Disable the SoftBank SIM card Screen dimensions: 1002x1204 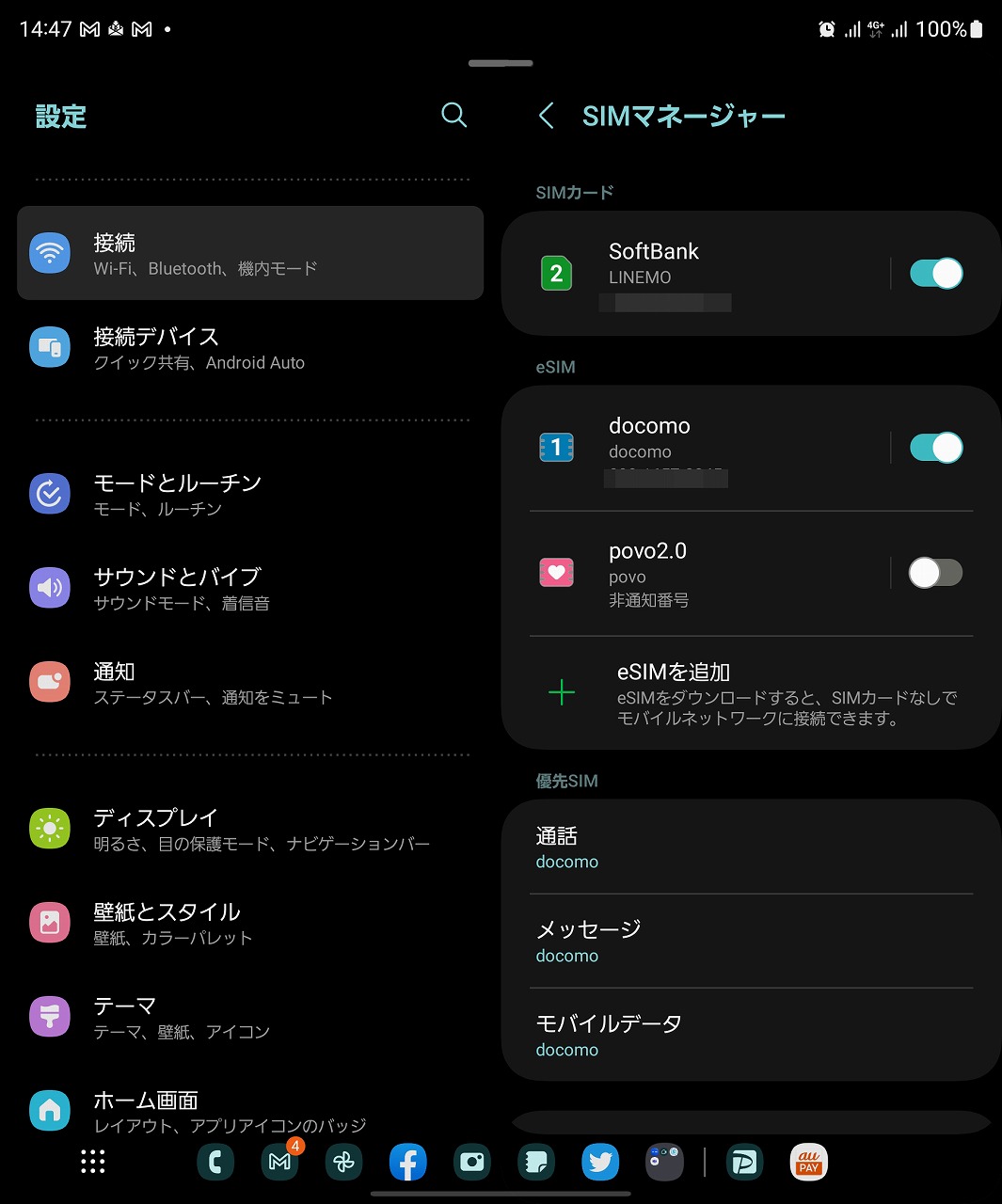pyautogui.click(x=935, y=273)
